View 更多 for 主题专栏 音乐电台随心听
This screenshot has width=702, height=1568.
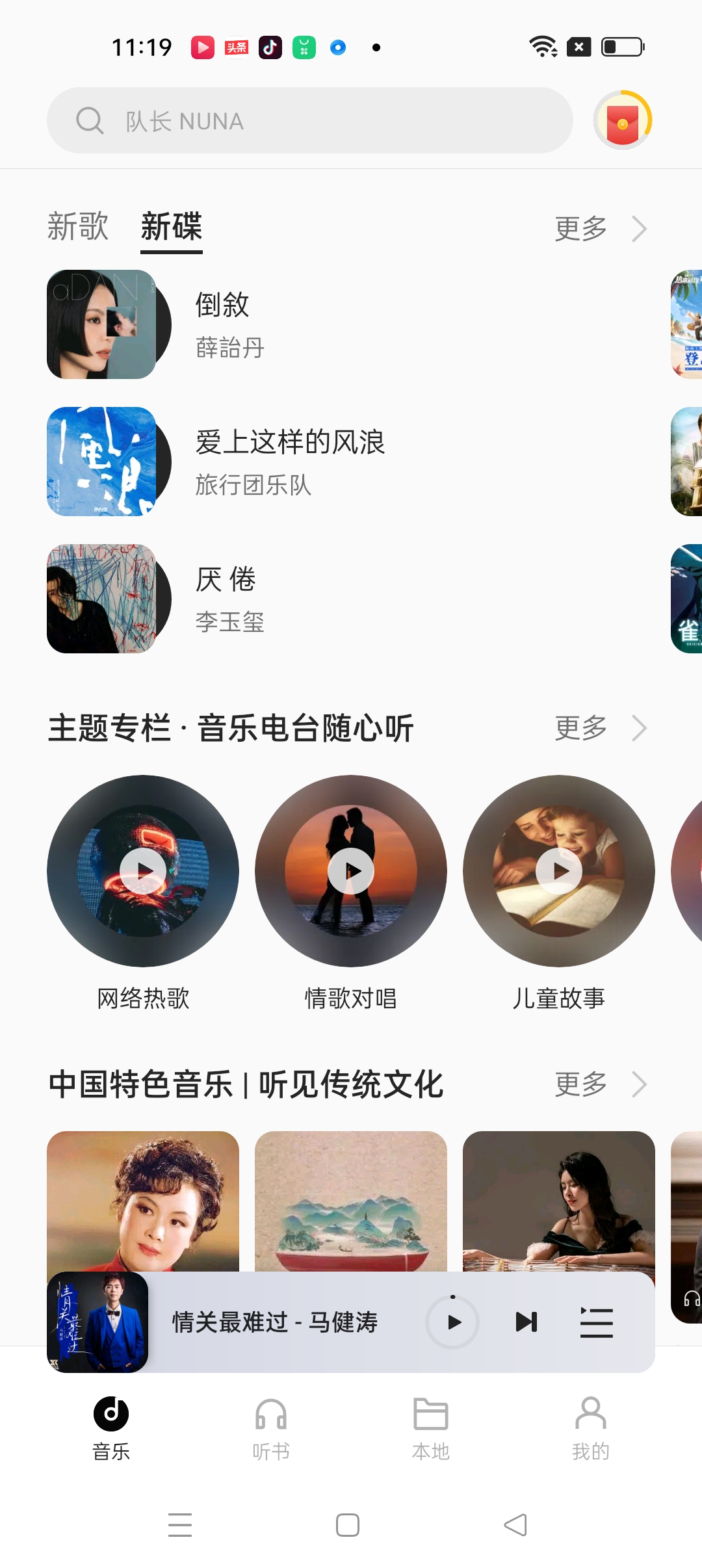click(x=599, y=728)
